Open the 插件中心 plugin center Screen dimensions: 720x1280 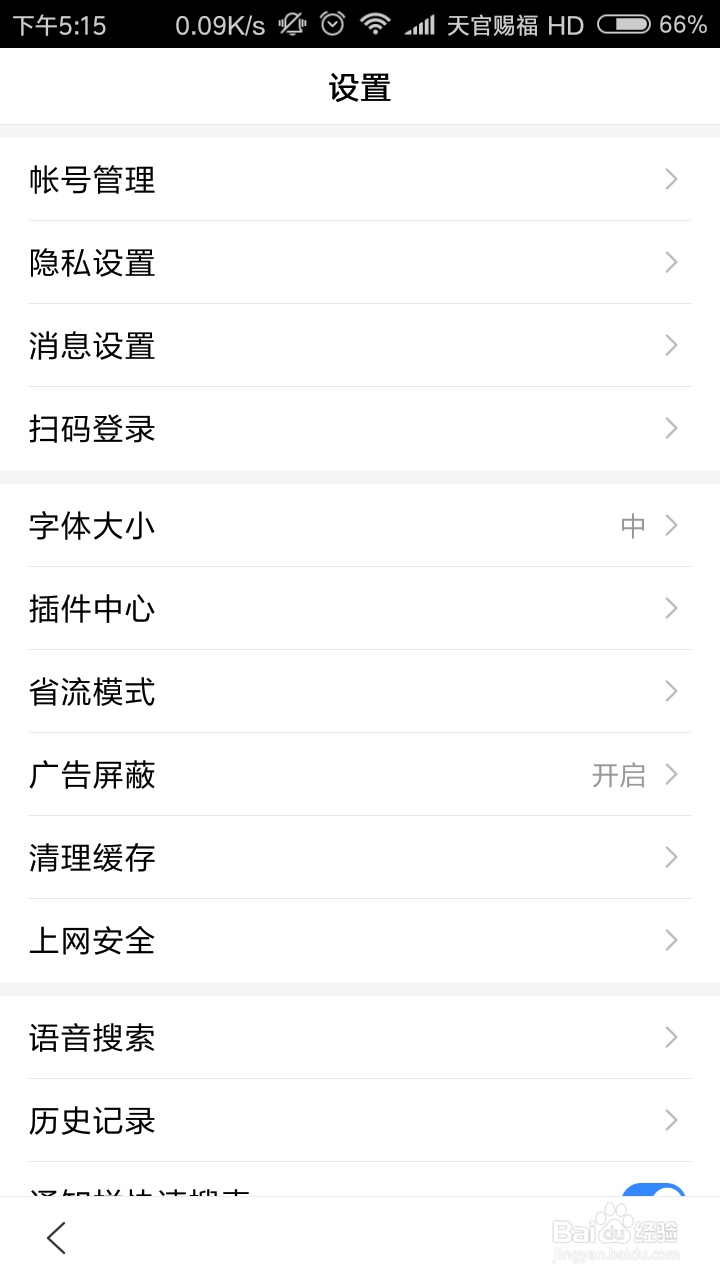click(x=360, y=609)
